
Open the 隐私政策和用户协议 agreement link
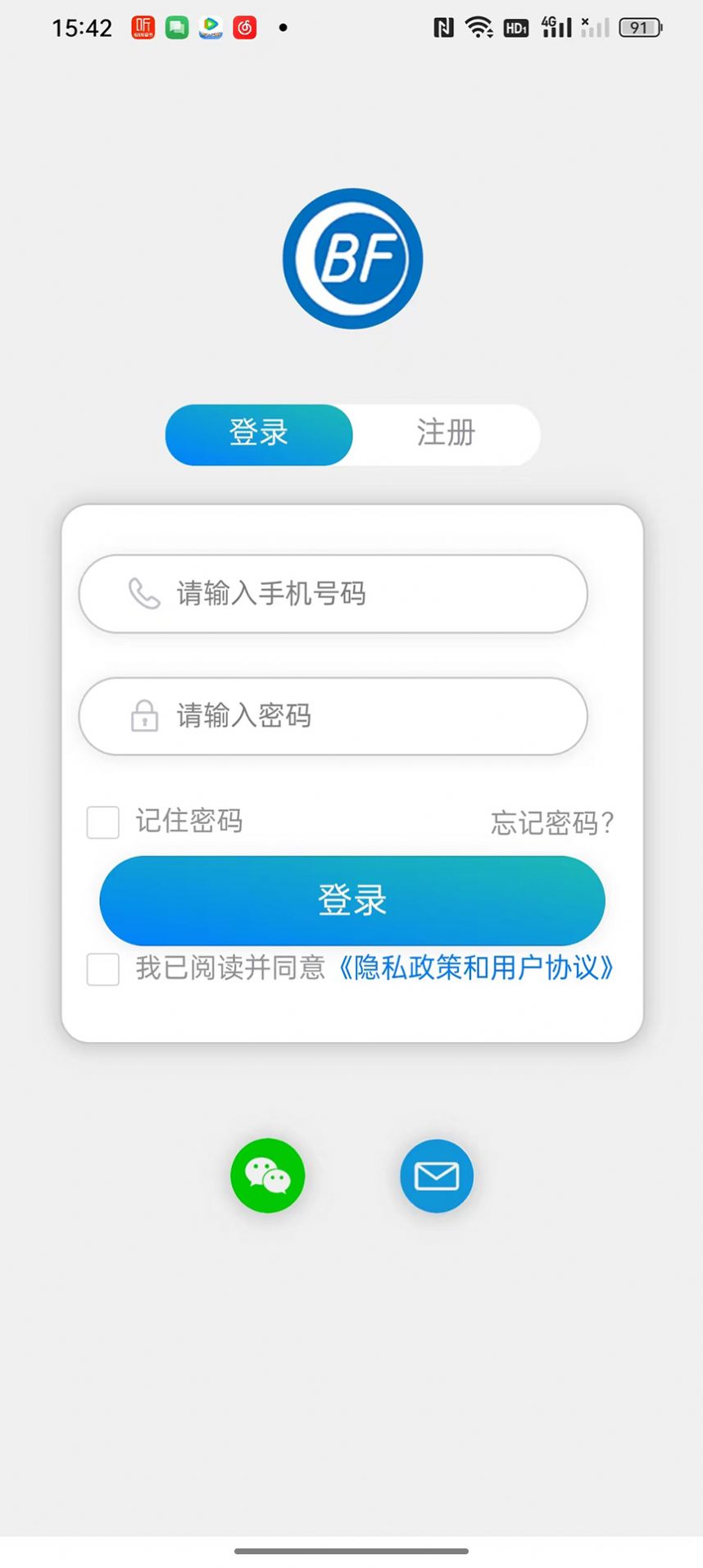[478, 968]
